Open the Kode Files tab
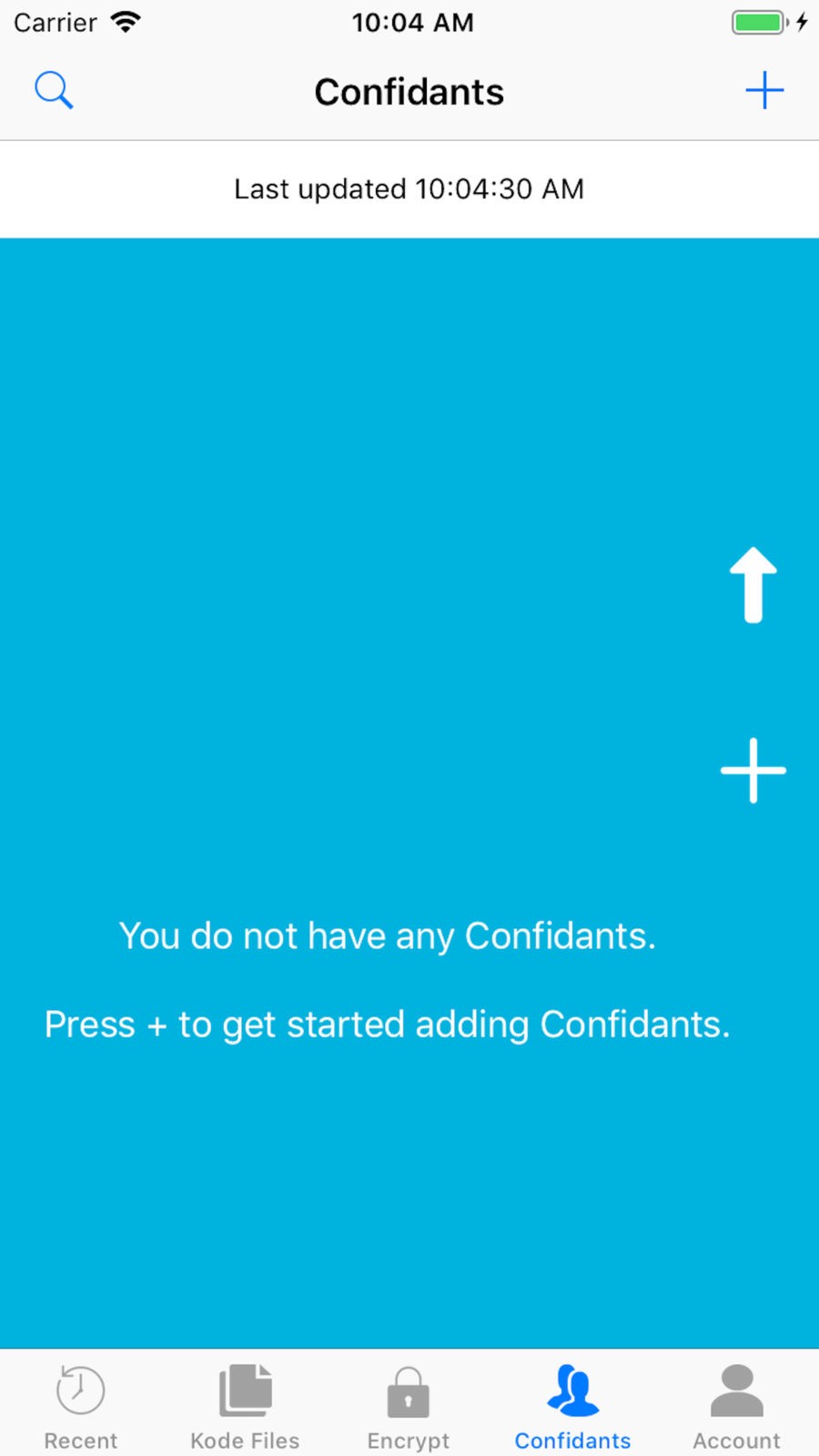This screenshot has height=1456, width=819. (245, 1406)
